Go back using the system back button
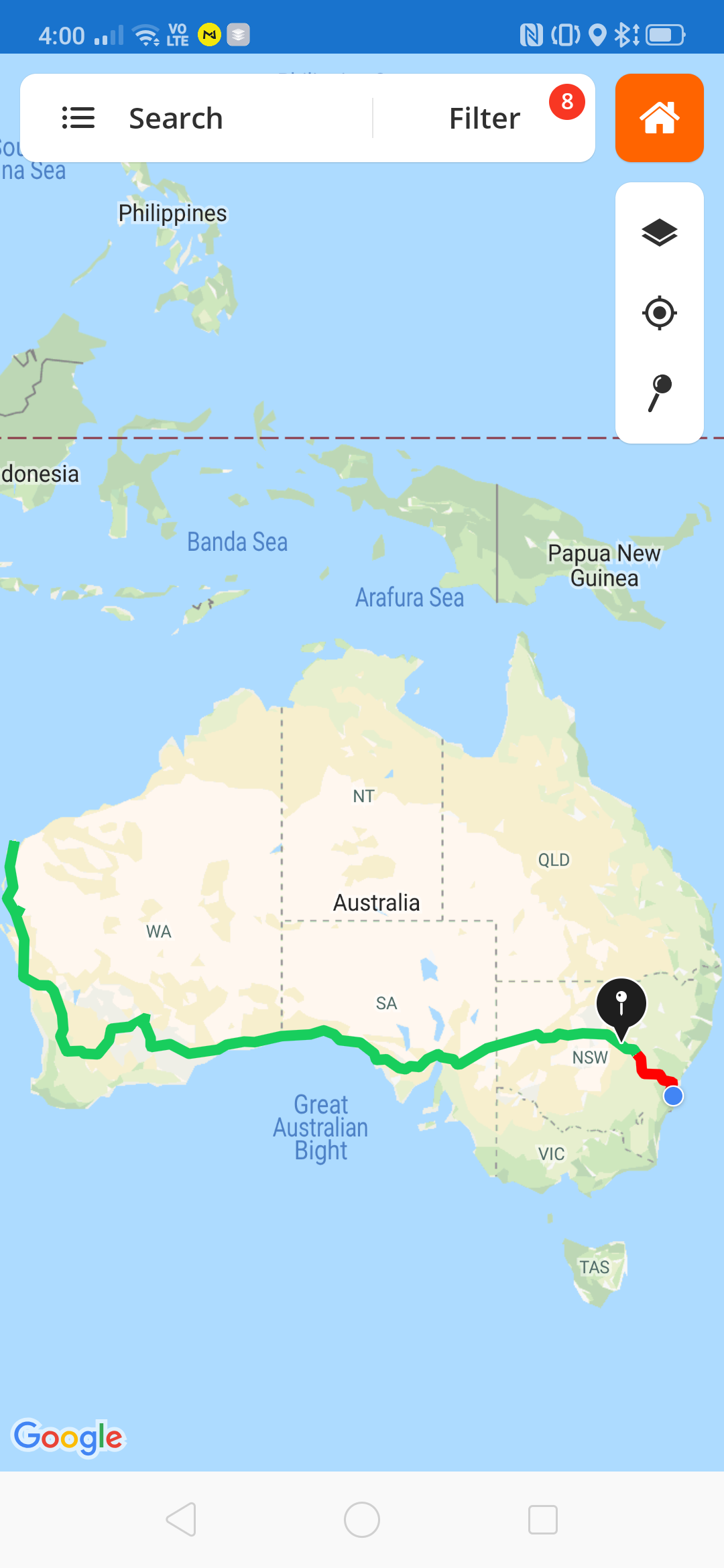Viewport: 724px width, 1568px height. (x=181, y=1519)
